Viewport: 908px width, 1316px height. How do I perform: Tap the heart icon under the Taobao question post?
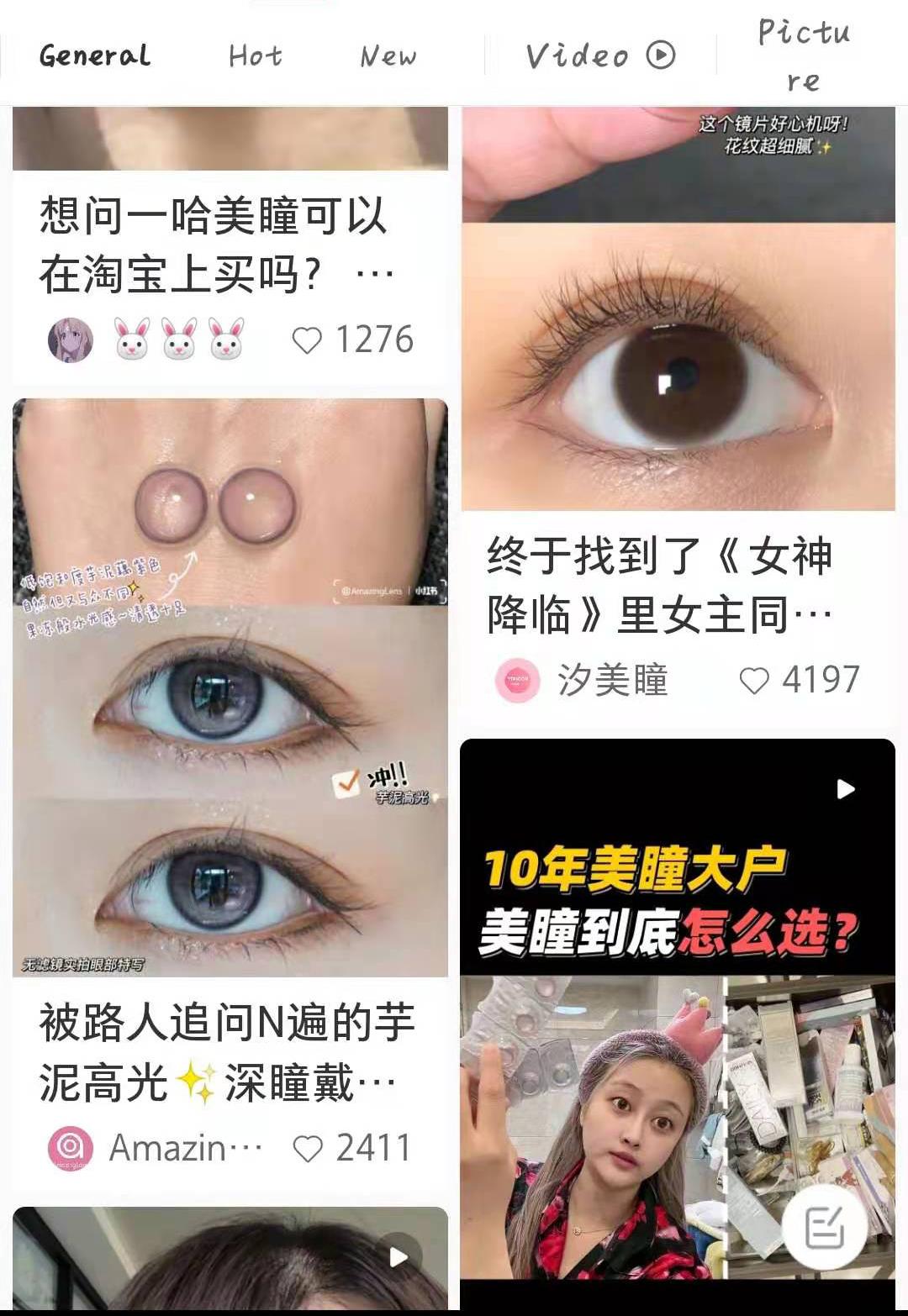coord(310,340)
